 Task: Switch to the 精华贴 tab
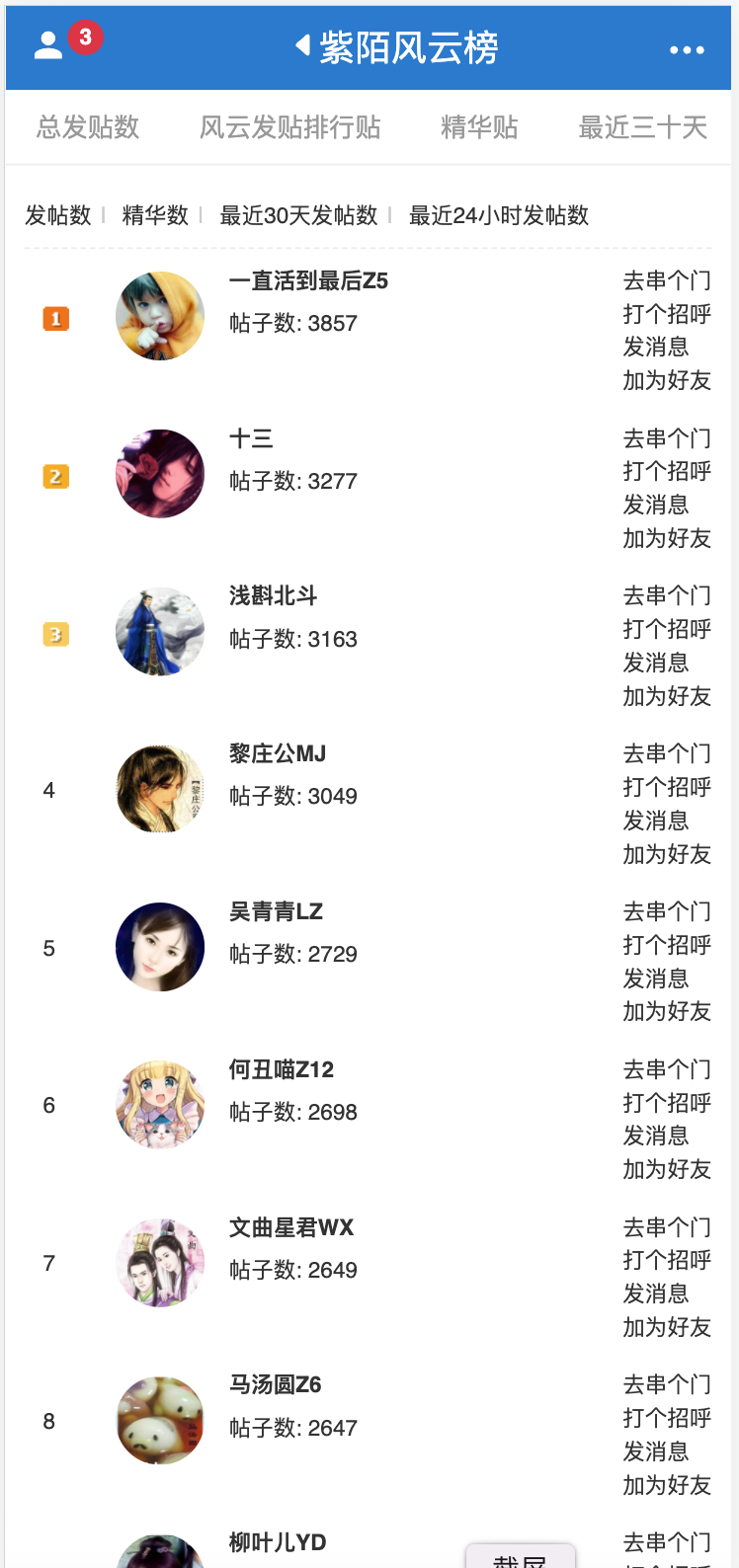point(479,127)
